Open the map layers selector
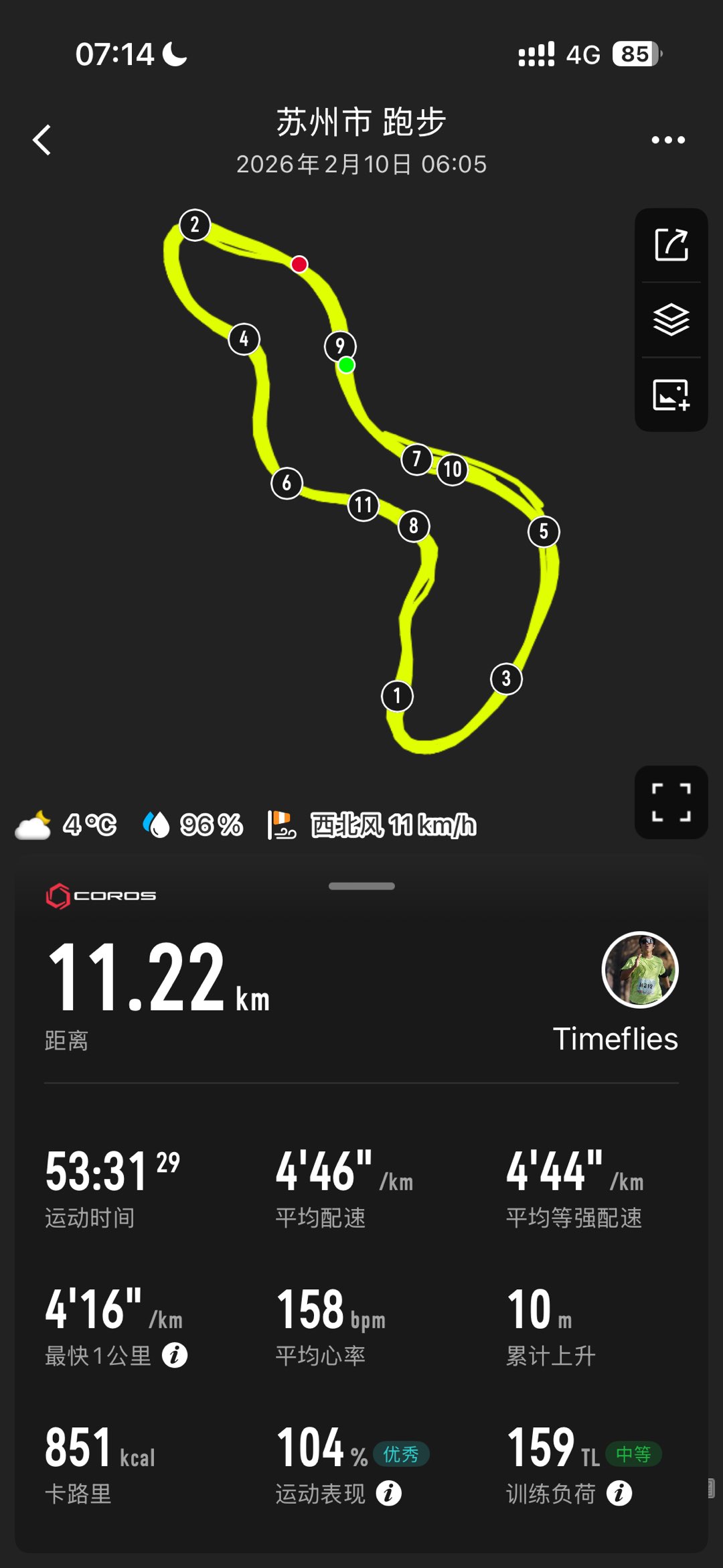723x1568 pixels. [x=671, y=319]
